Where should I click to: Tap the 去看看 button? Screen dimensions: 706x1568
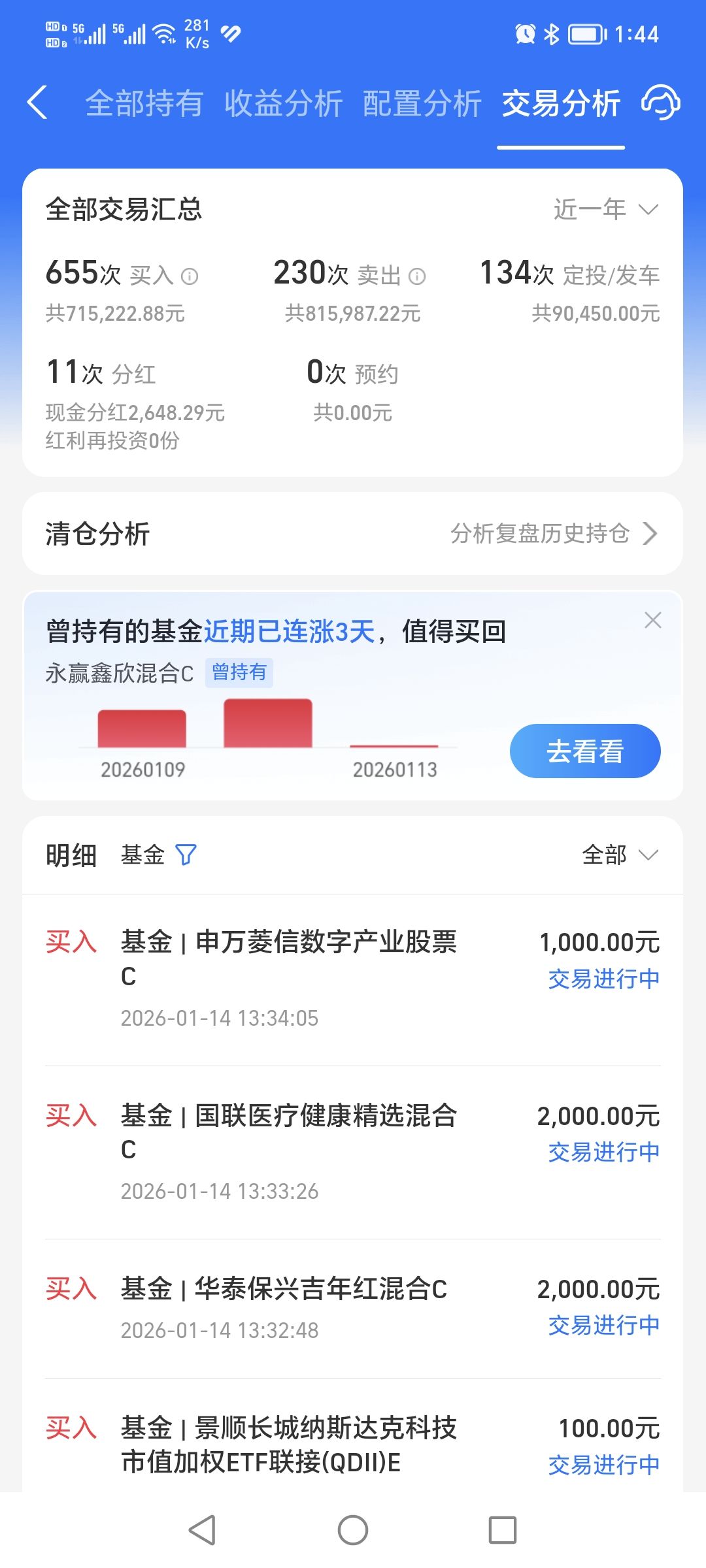[x=585, y=751]
